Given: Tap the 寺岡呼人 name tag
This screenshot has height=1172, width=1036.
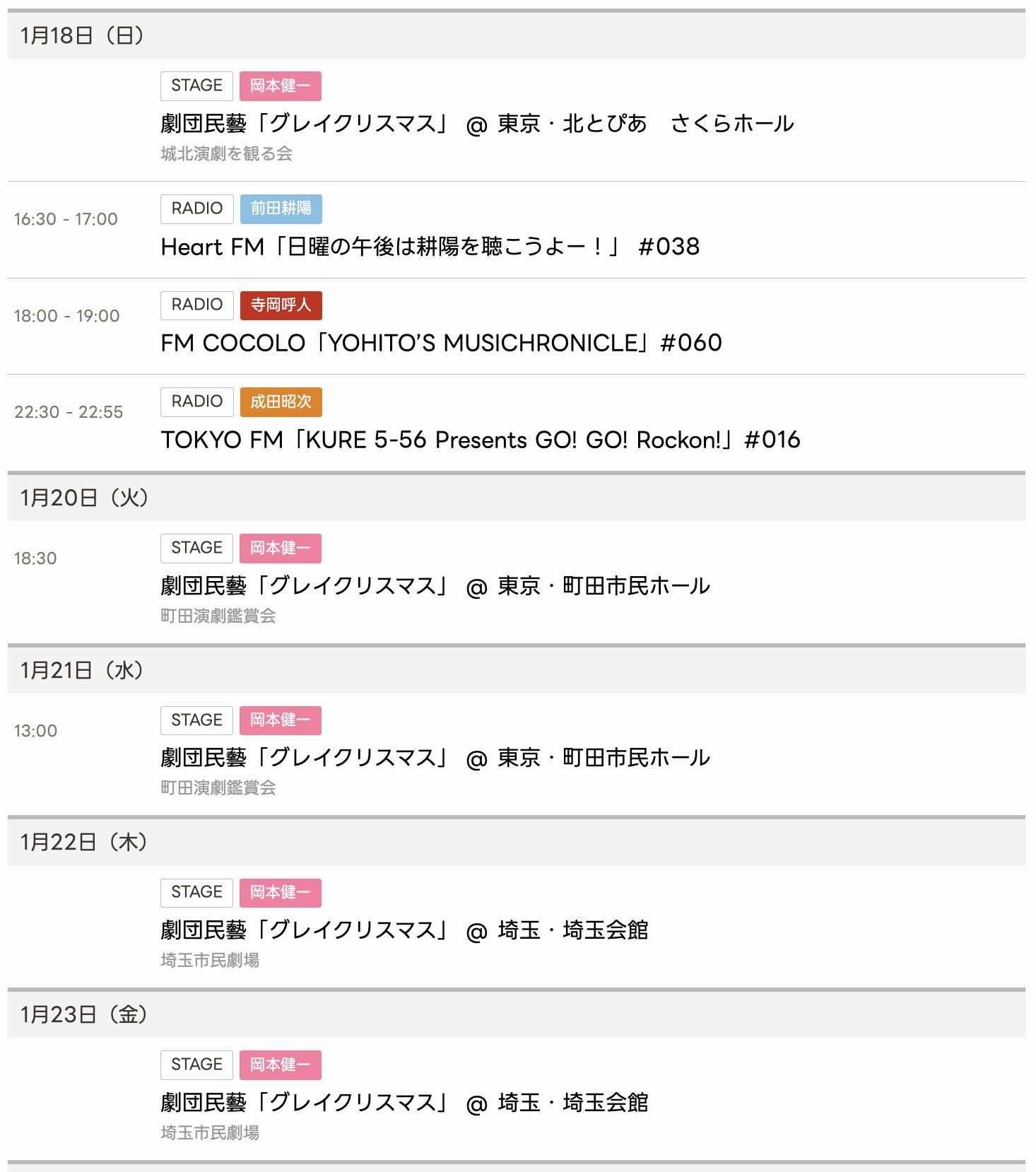Looking at the screenshot, I should (x=281, y=305).
